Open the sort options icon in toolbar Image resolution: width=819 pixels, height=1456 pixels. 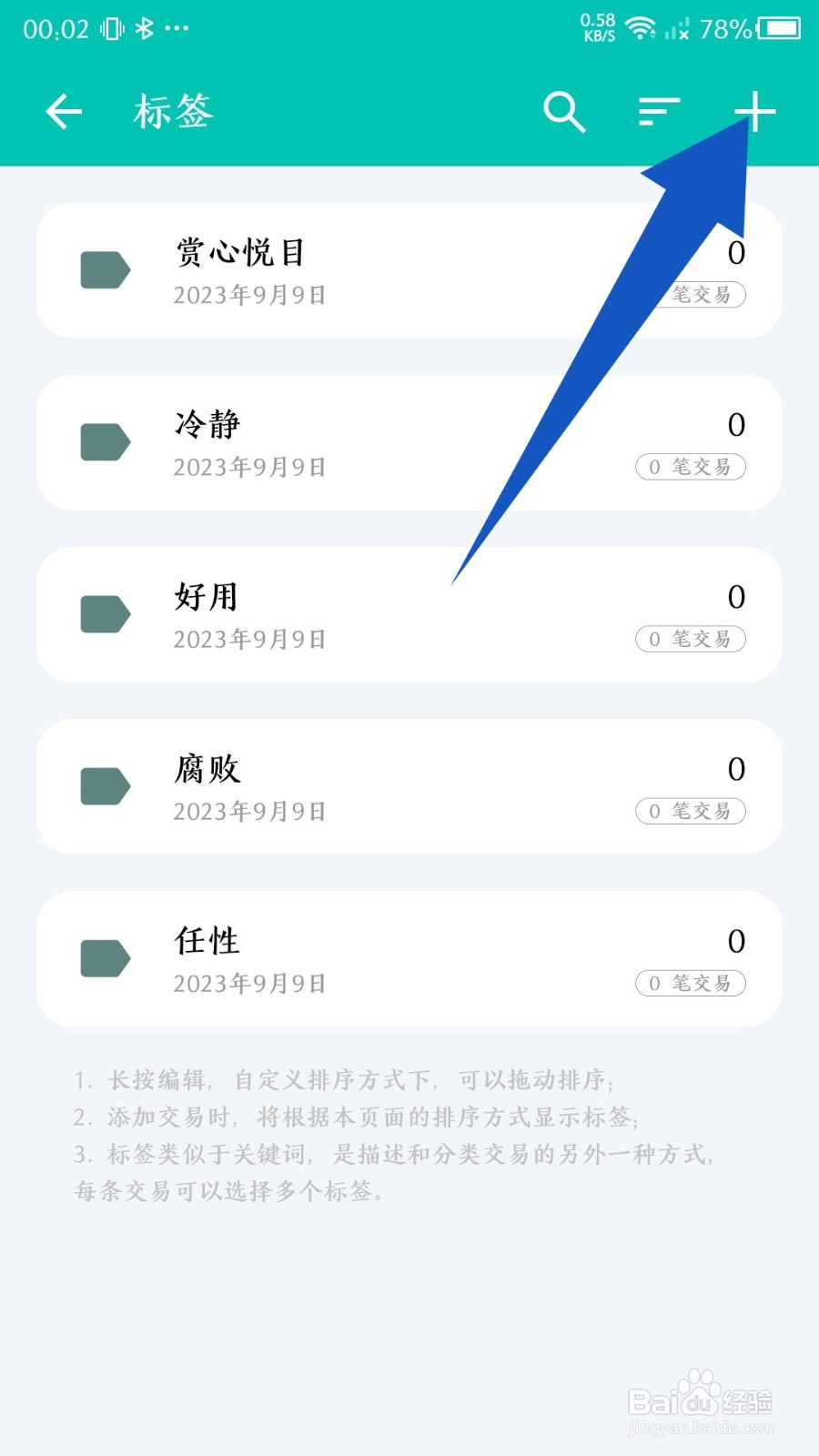(x=657, y=111)
